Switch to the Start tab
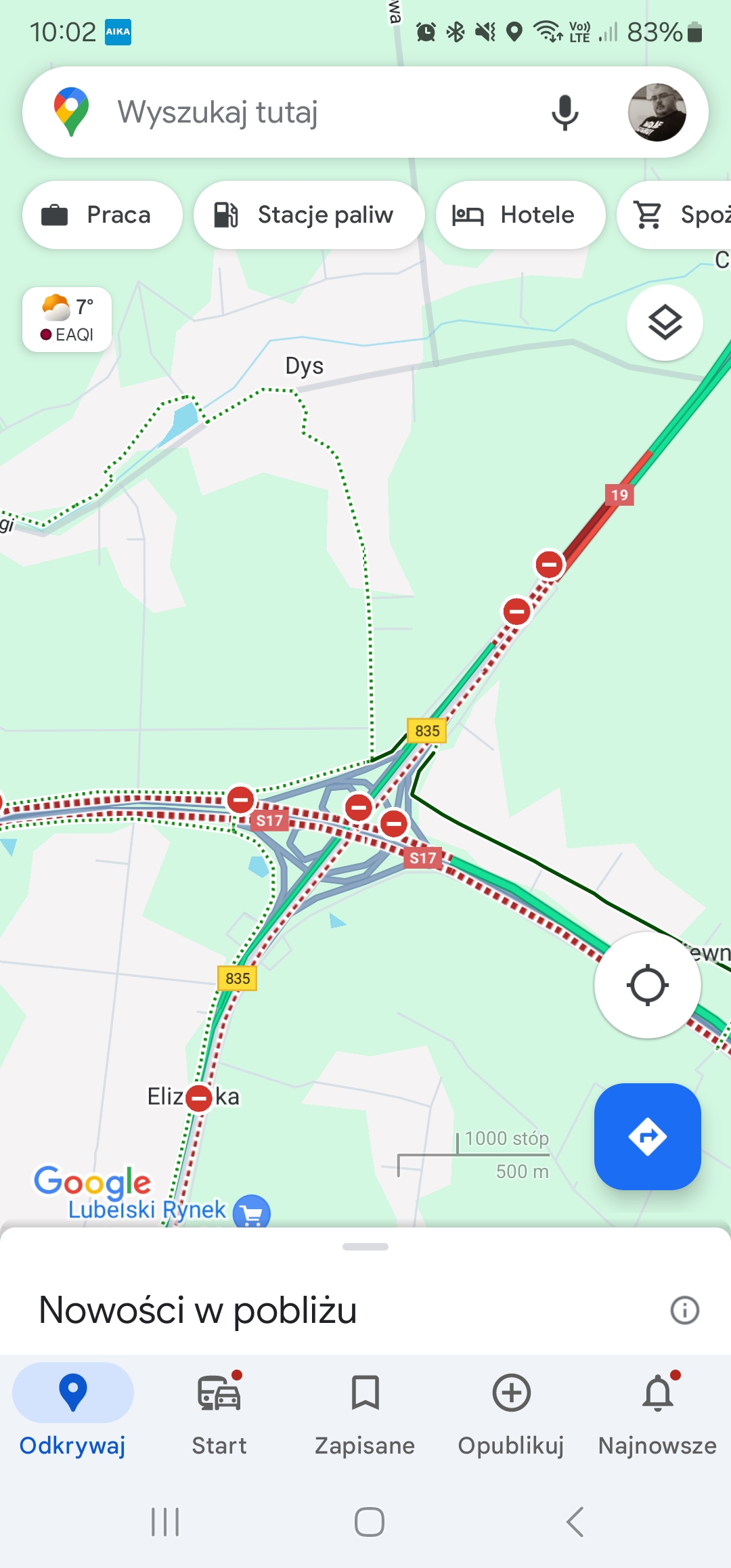The width and height of the screenshot is (731, 1568). 219,1414
